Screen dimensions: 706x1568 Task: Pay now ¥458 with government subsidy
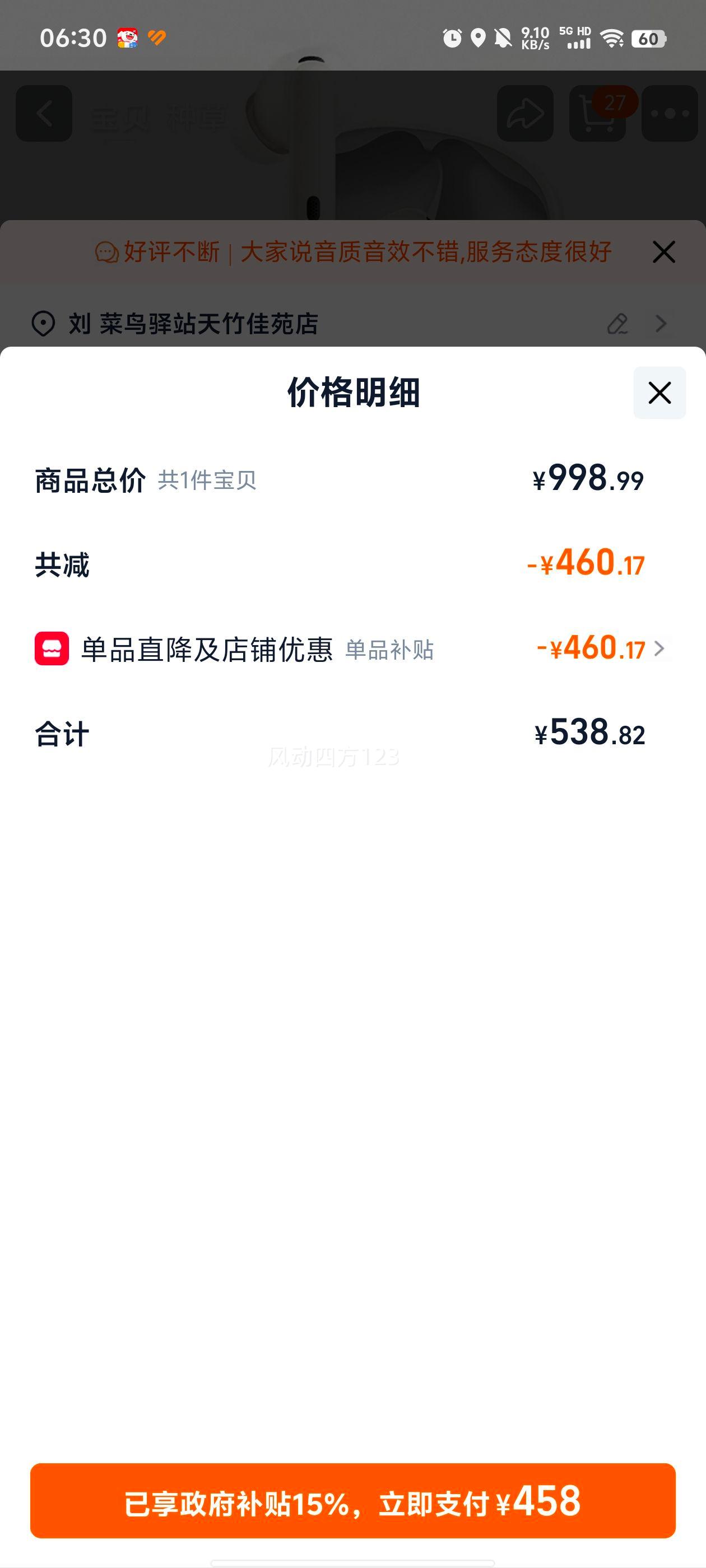pos(352,1500)
